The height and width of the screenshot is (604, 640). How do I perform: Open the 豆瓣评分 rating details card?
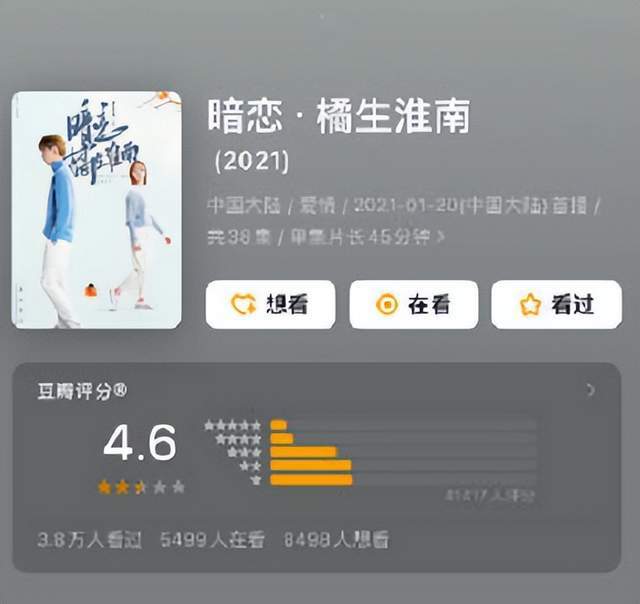pyautogui.click(x=590, y=390)
